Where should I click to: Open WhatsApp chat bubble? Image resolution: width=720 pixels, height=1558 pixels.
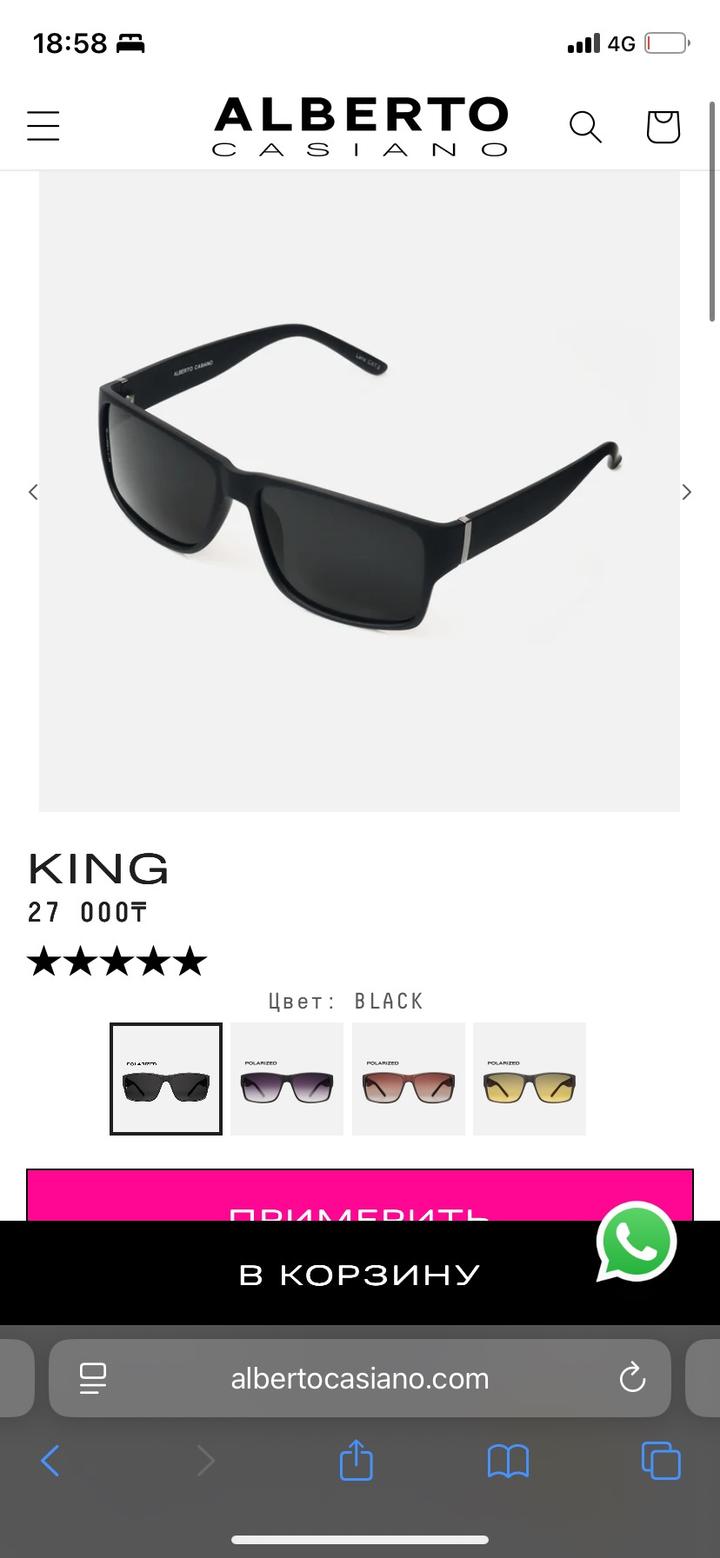(x=636, y=1242)
